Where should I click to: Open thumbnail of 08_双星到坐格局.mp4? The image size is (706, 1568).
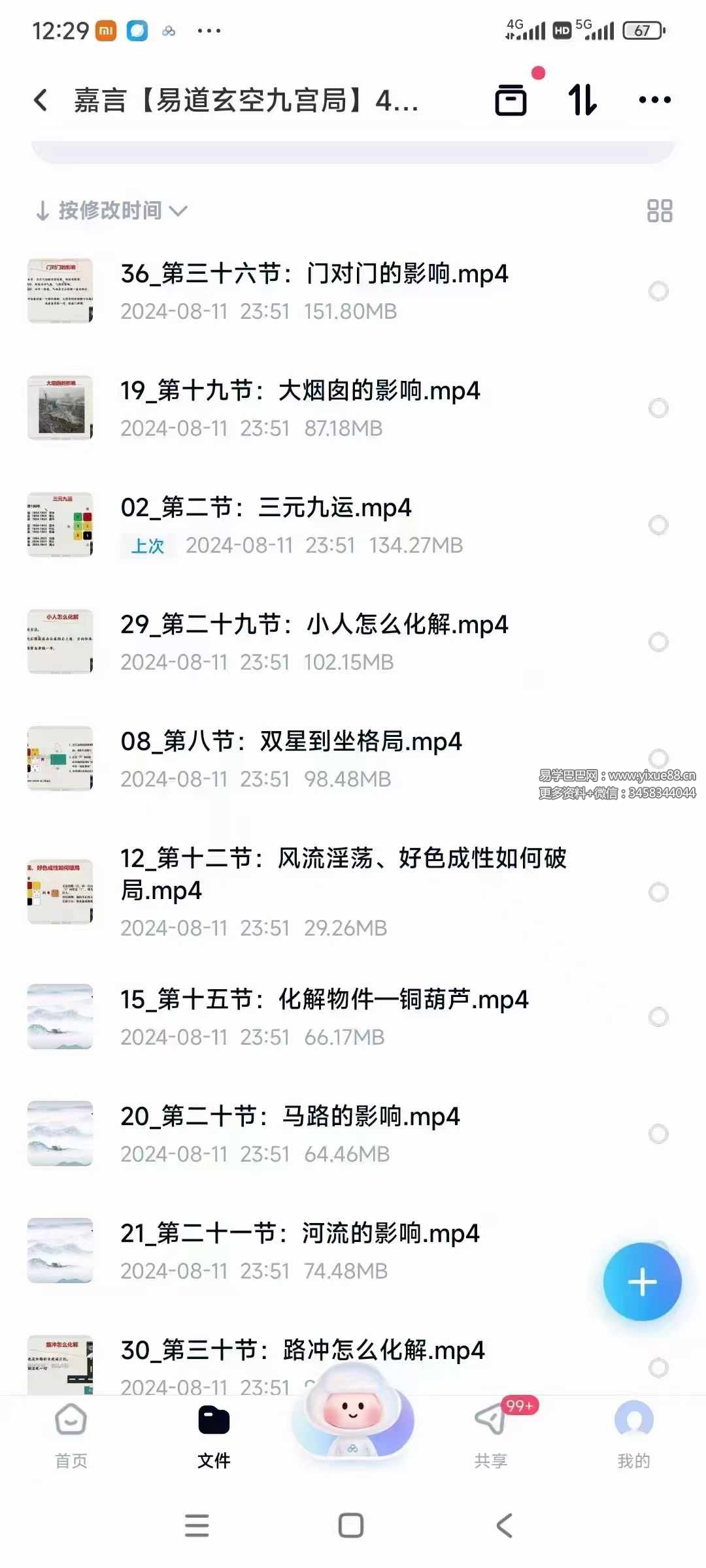59,758
